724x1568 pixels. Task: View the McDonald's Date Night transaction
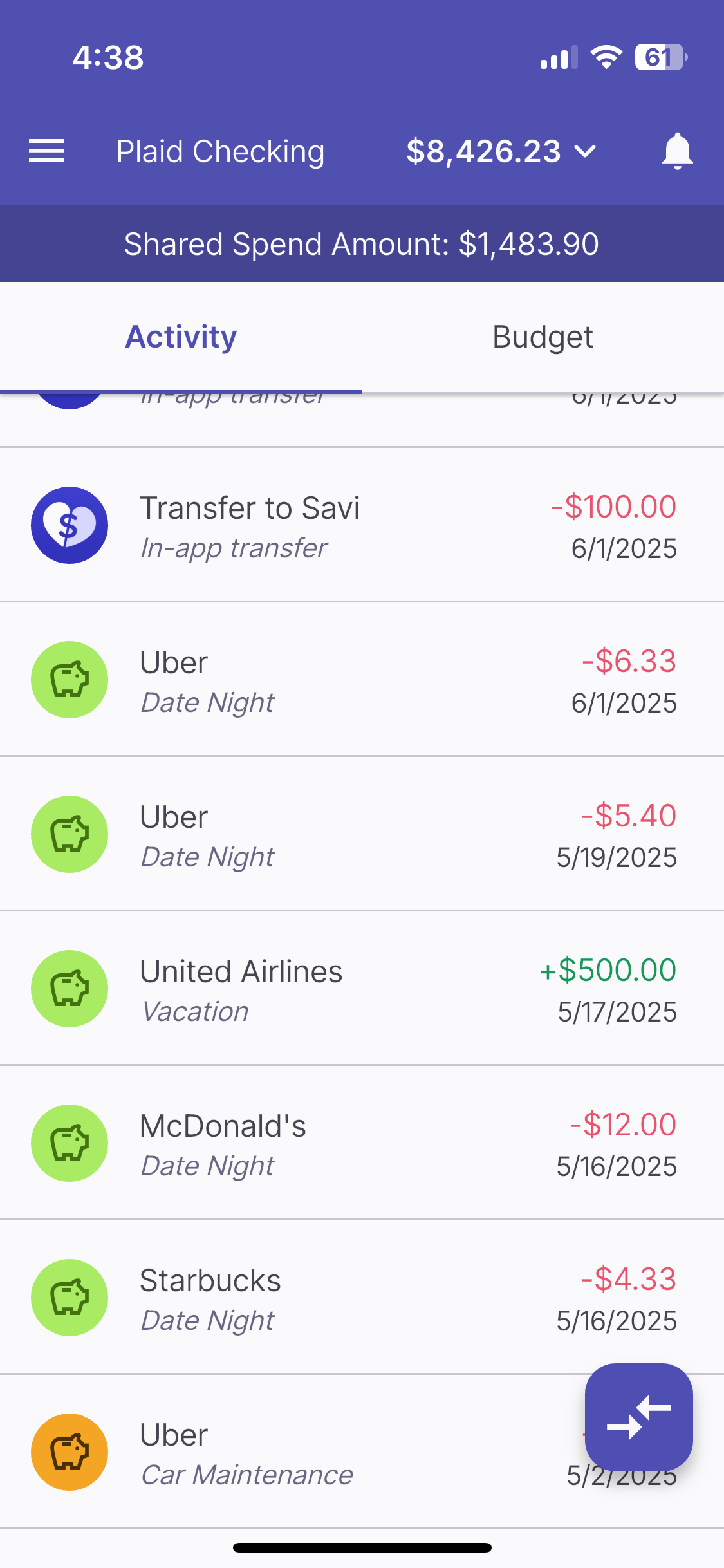coord(360,1143)
